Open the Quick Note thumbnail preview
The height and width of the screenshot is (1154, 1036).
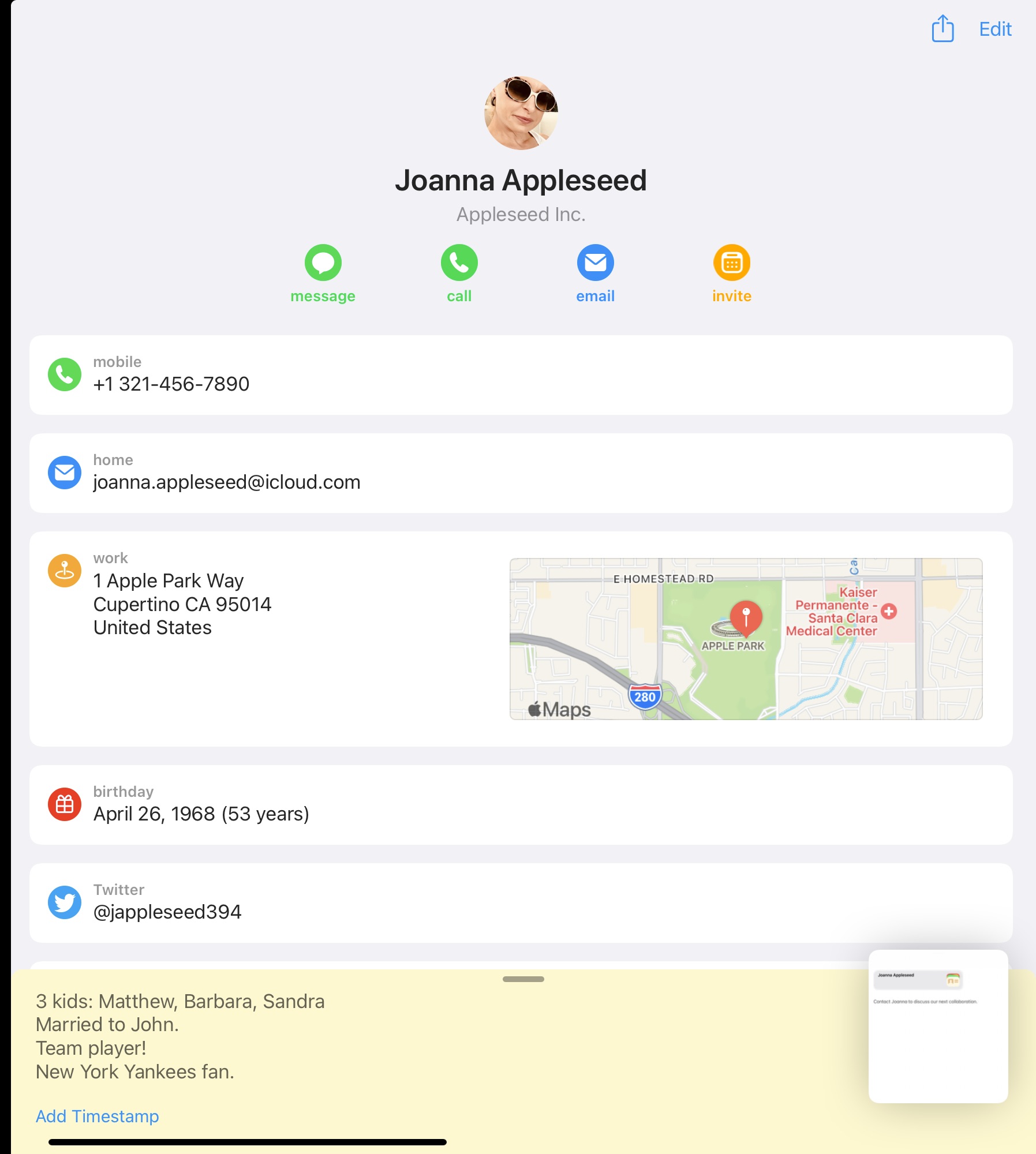(x=938, y=1026)
